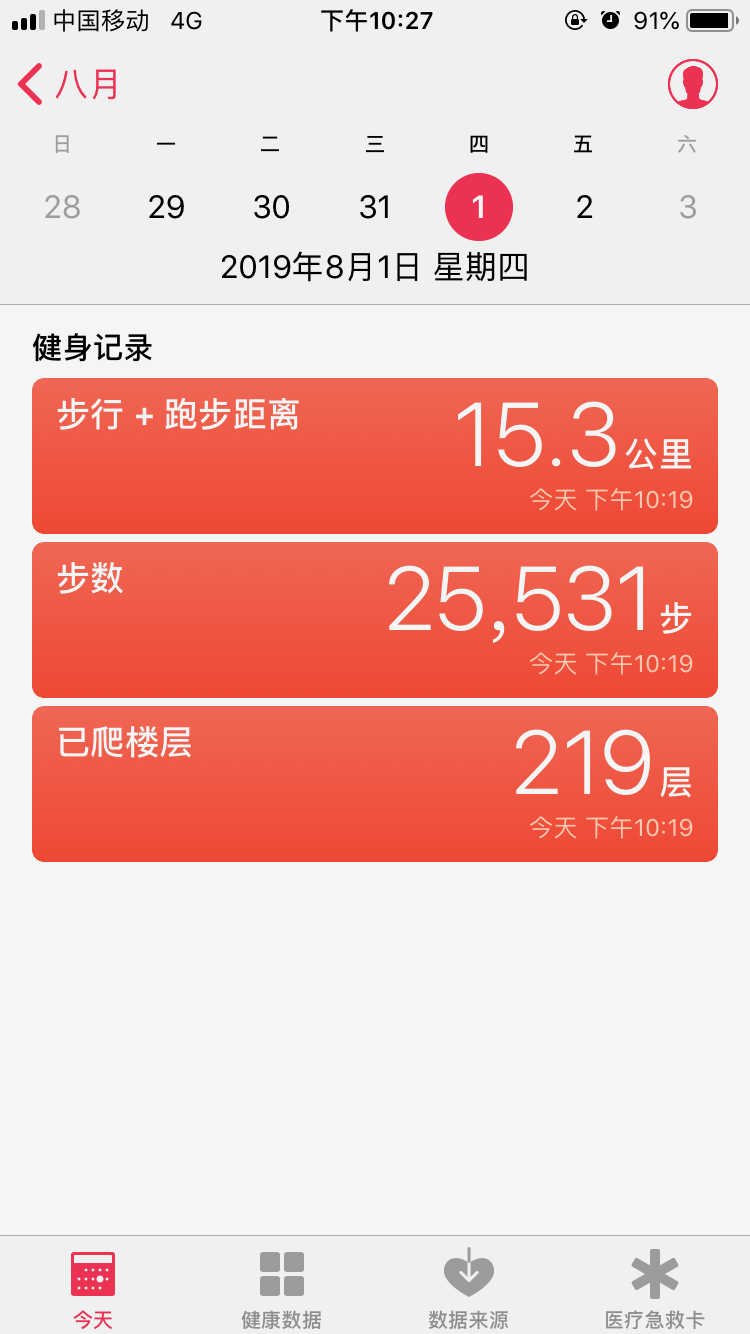This screenshot has width=750, height=1334.
Task: Switch to the 数据来源 tab
Action: click(468, 1288)
